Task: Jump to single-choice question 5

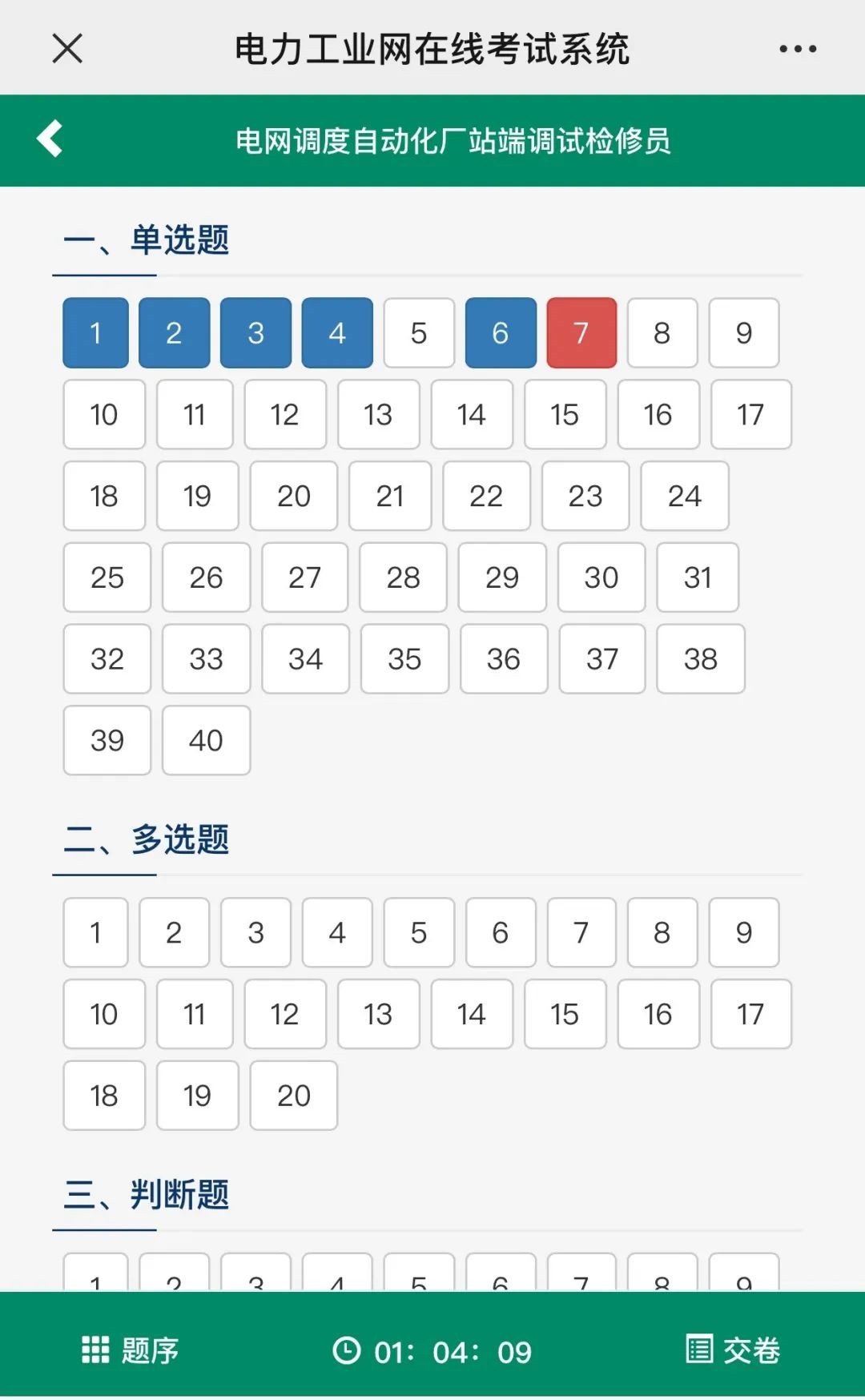Action: pos(419,333)
